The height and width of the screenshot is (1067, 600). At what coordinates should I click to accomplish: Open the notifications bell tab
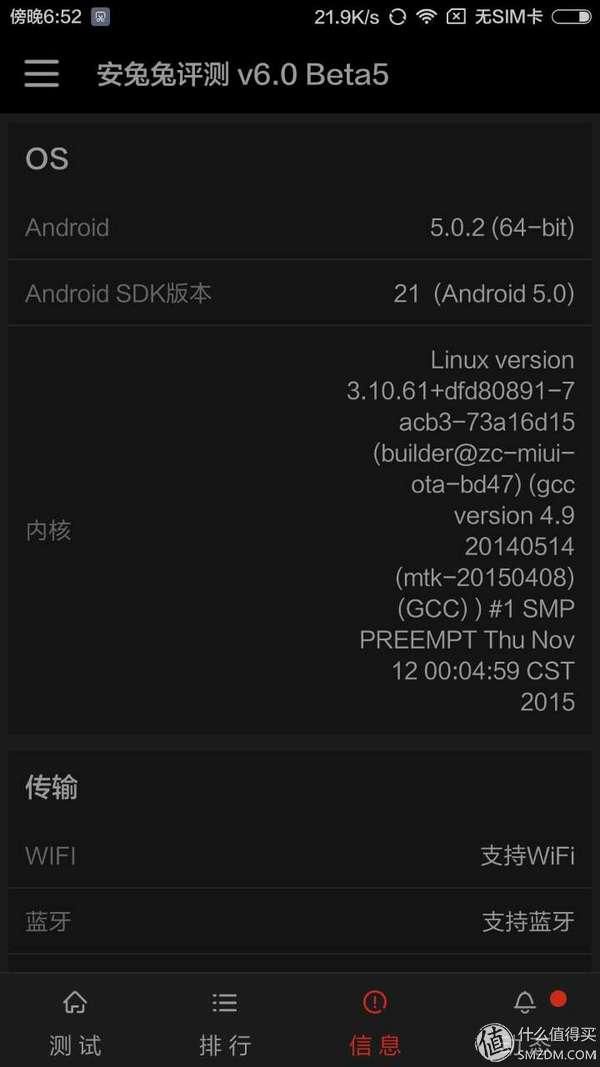(x=524, y=1020)
